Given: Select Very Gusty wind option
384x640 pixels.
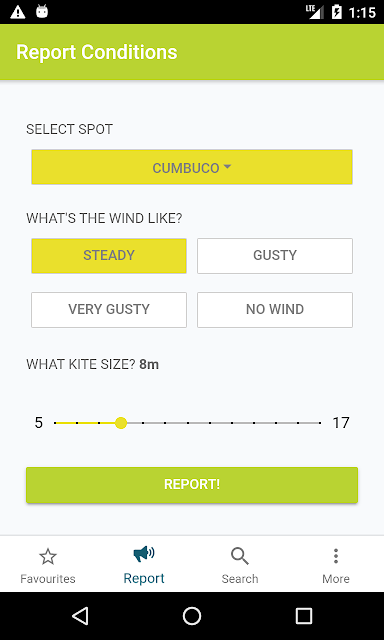Looking at the screenshot, I should [109, 310].
